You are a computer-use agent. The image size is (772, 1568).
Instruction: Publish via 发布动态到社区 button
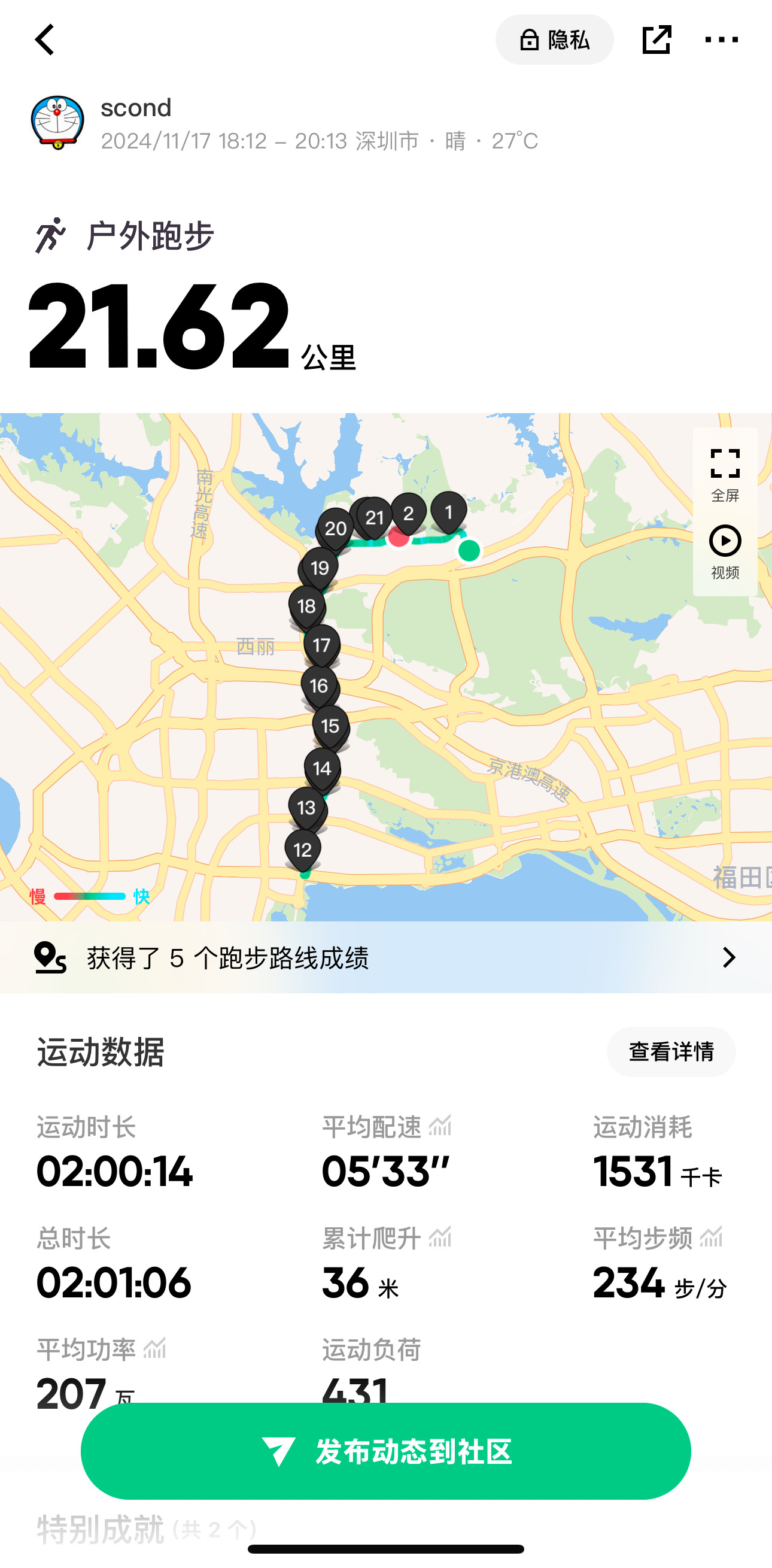click(x=385, y=1451)
